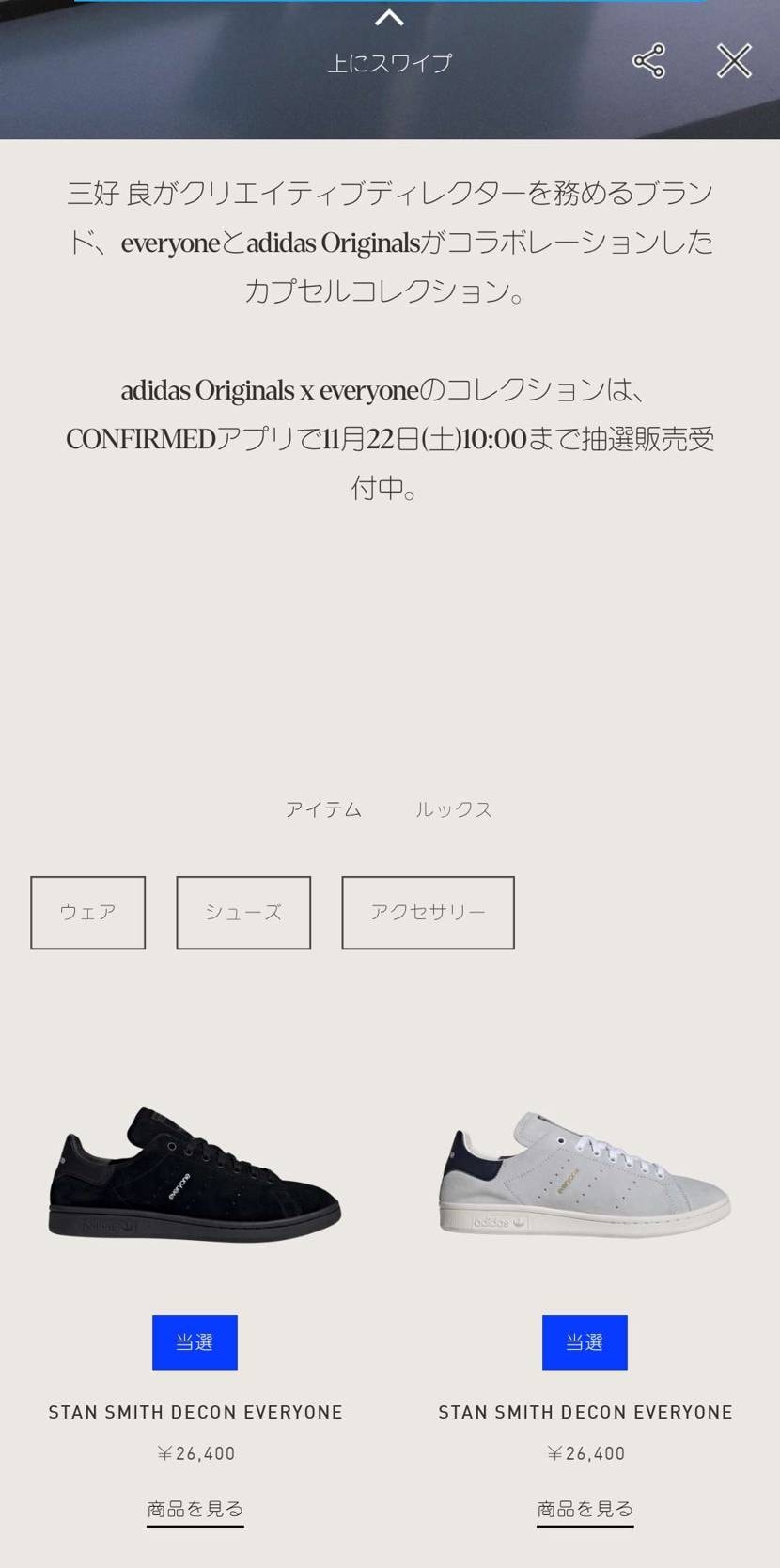
Task: Filter products by ウェア
Action: (x=87, y=912)
